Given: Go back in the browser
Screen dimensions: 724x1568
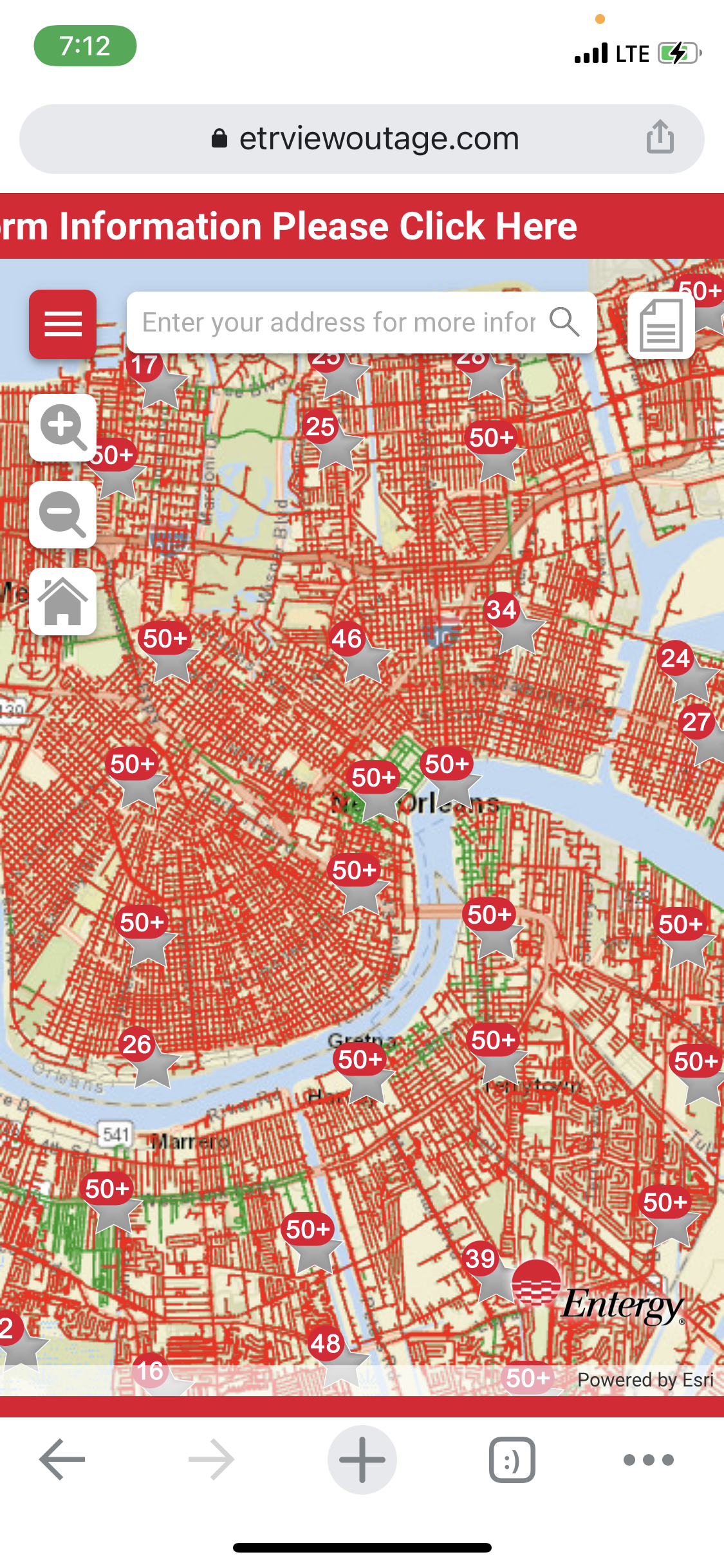Looking at the screenshot, I should (62, 1459).
